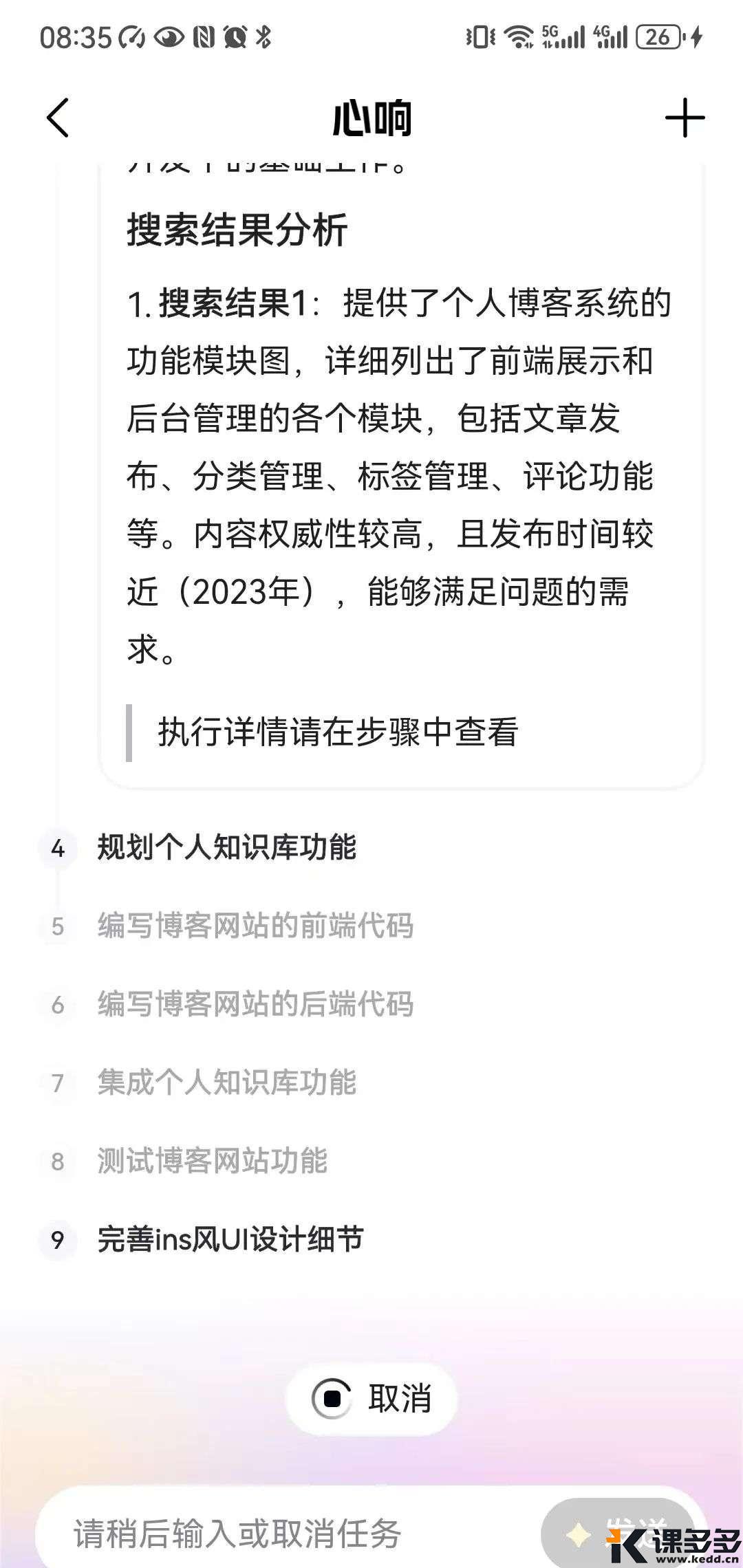Select step 8 测试博客网站功能
This screenshot has height=1568, width=743.
click(x=213, y=1162)
